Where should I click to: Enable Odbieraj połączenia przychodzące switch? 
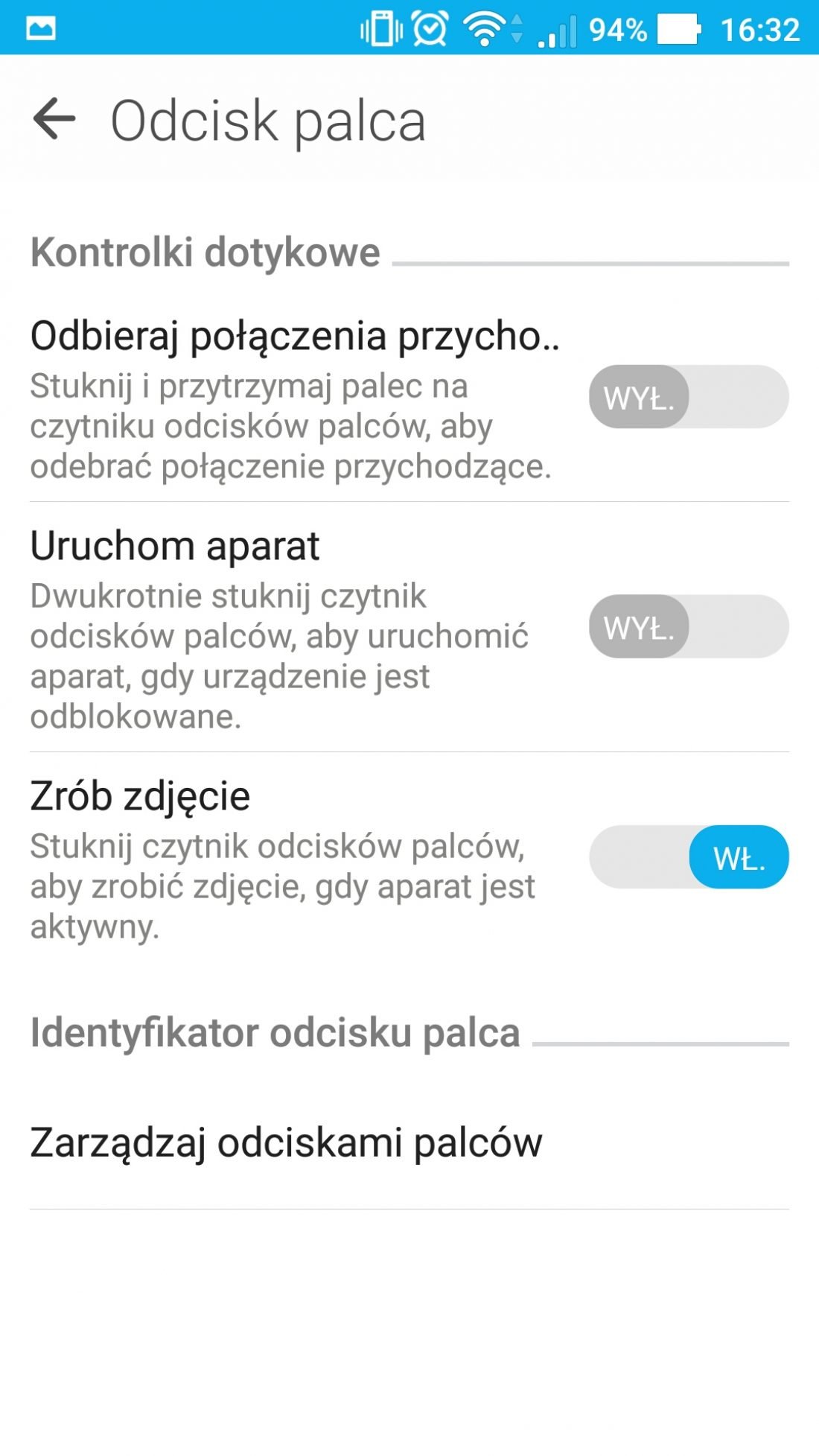pyautogui.click(x=689, y=396)
